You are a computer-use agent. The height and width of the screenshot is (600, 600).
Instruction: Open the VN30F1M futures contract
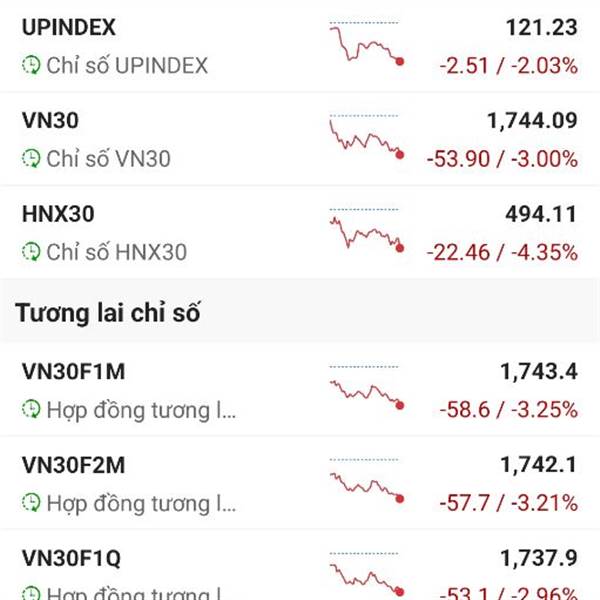pyautogui.click(x=300, y=390)
